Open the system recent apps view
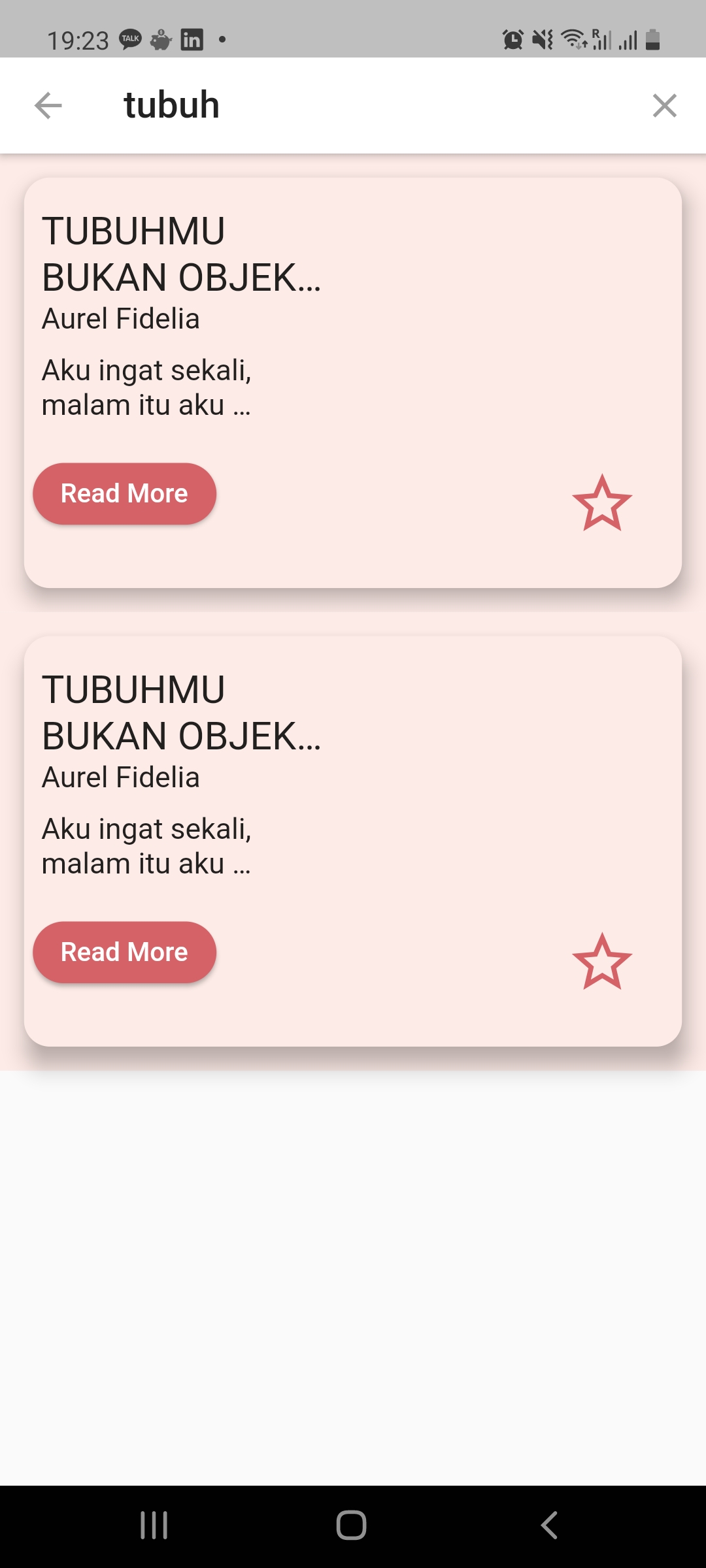 [154, 1526]
